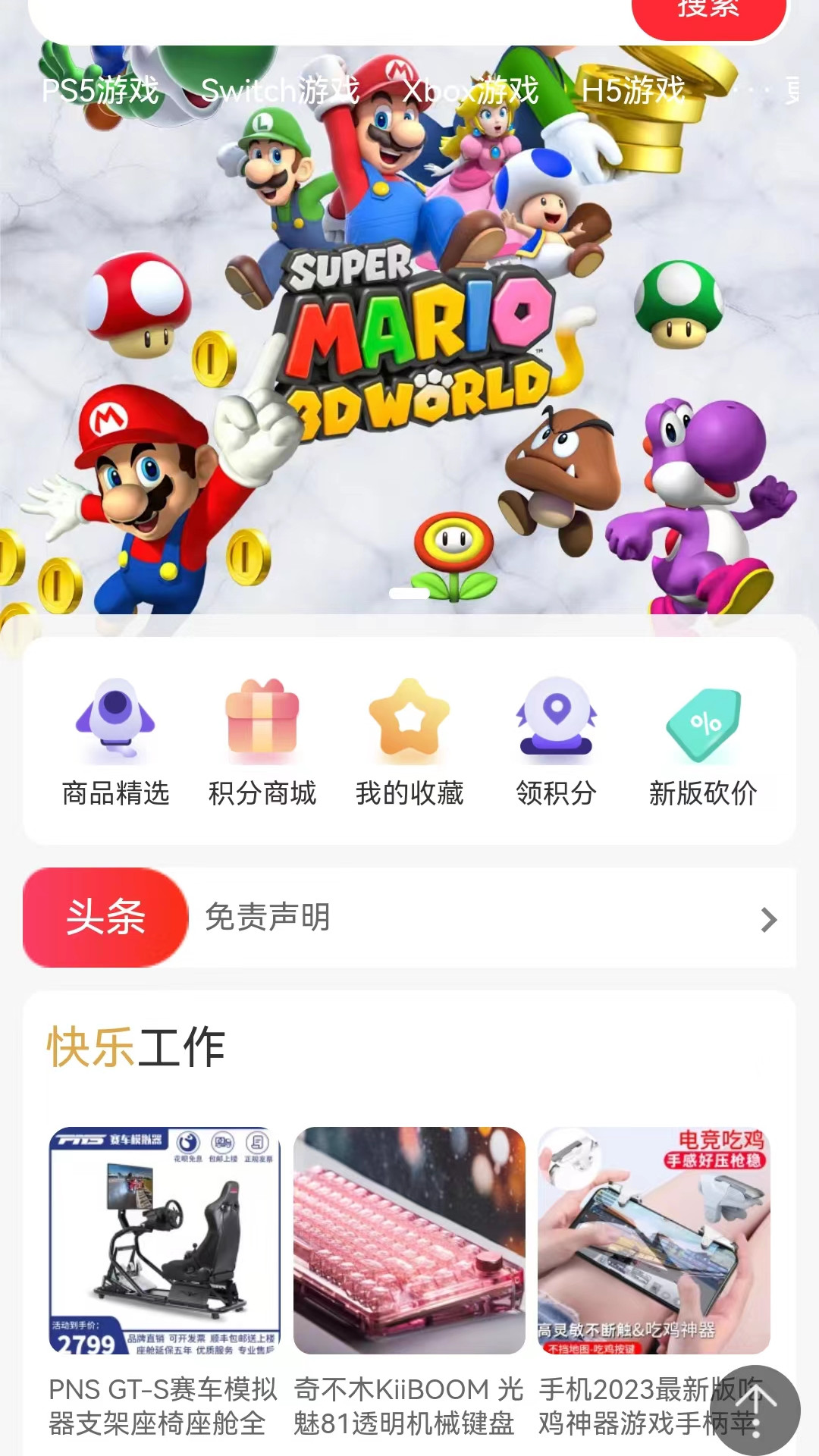Switch to the PS5游戏 category tab
The image size is (819, 1456).
(x=99, y=93)
